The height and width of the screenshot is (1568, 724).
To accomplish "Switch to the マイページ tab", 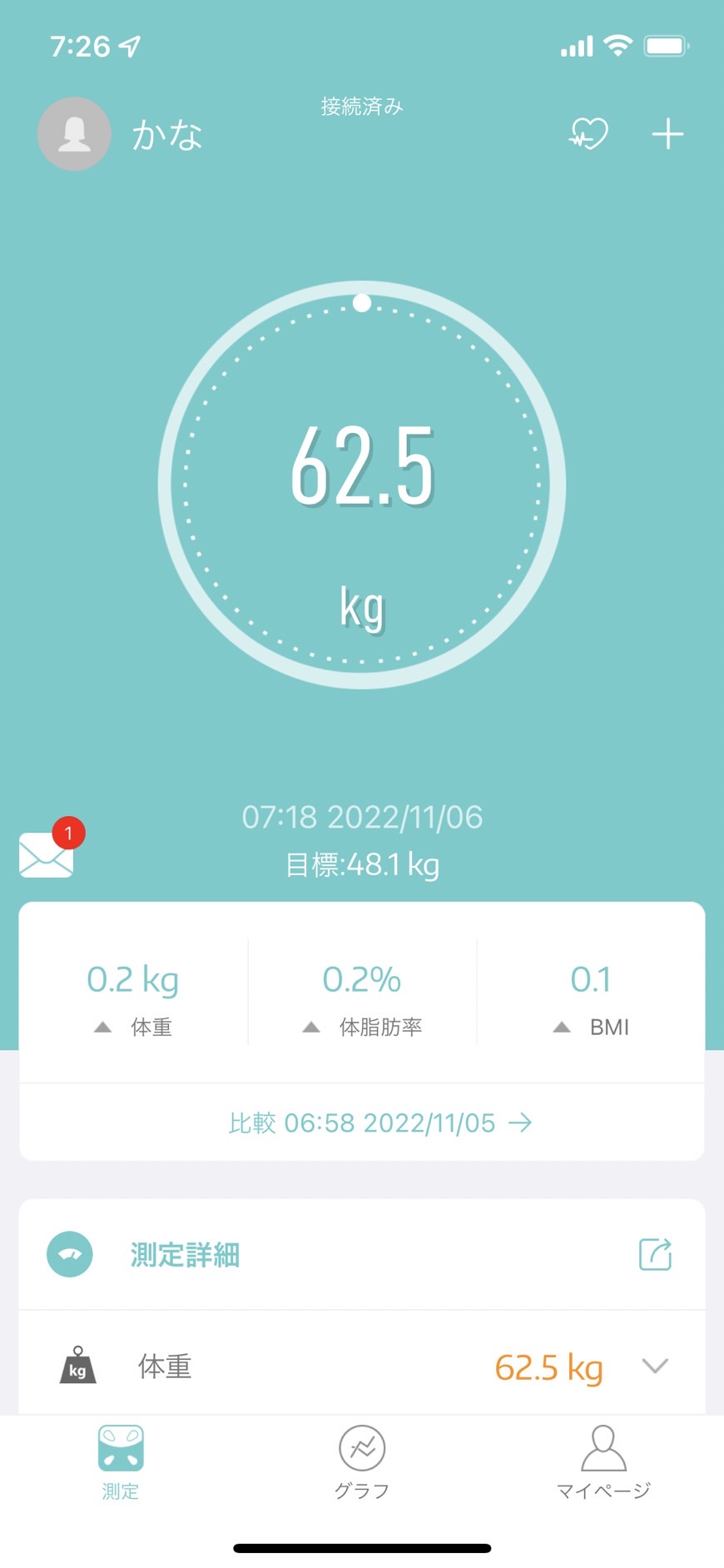I will click(603, 1463).
